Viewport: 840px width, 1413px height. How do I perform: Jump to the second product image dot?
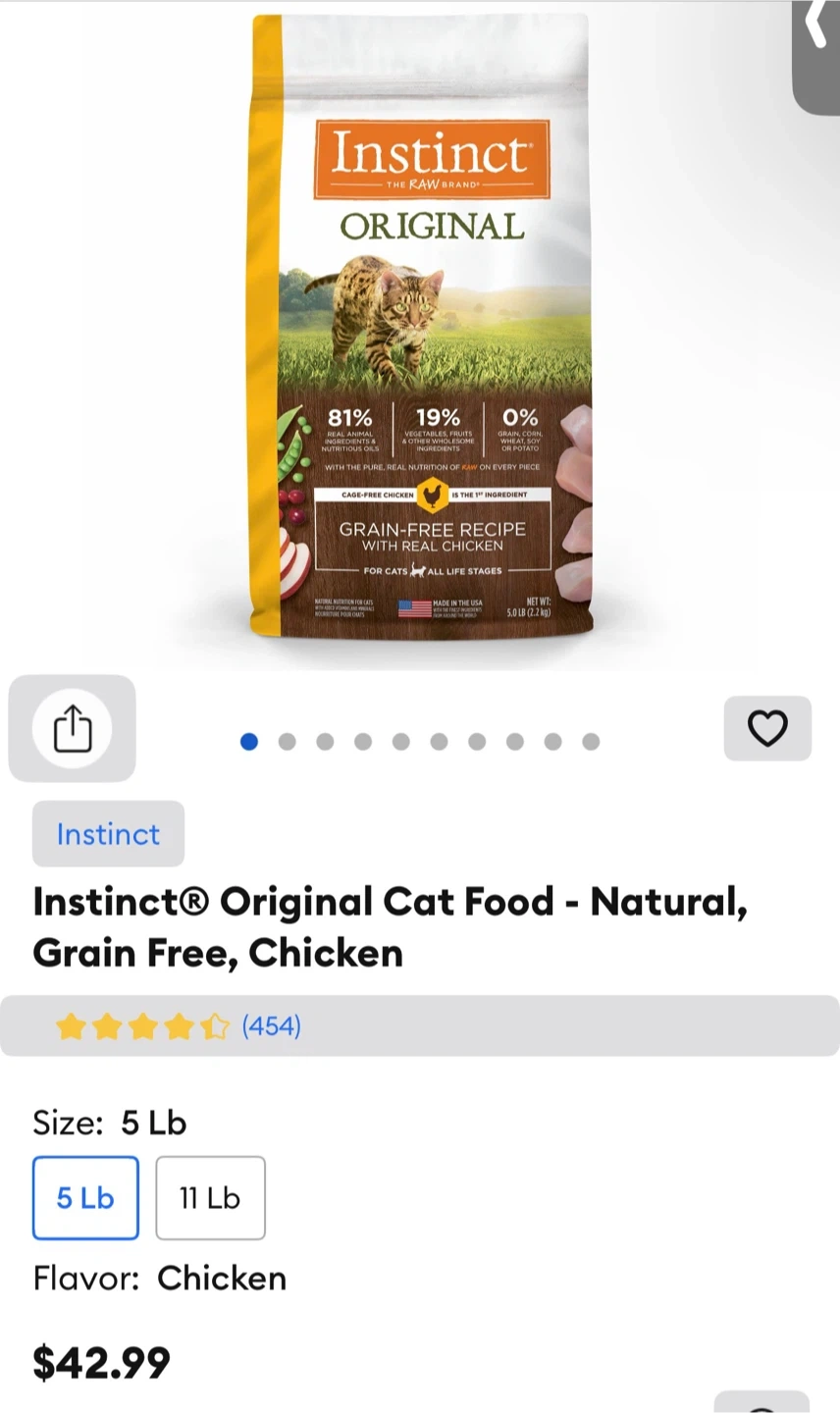288,742
